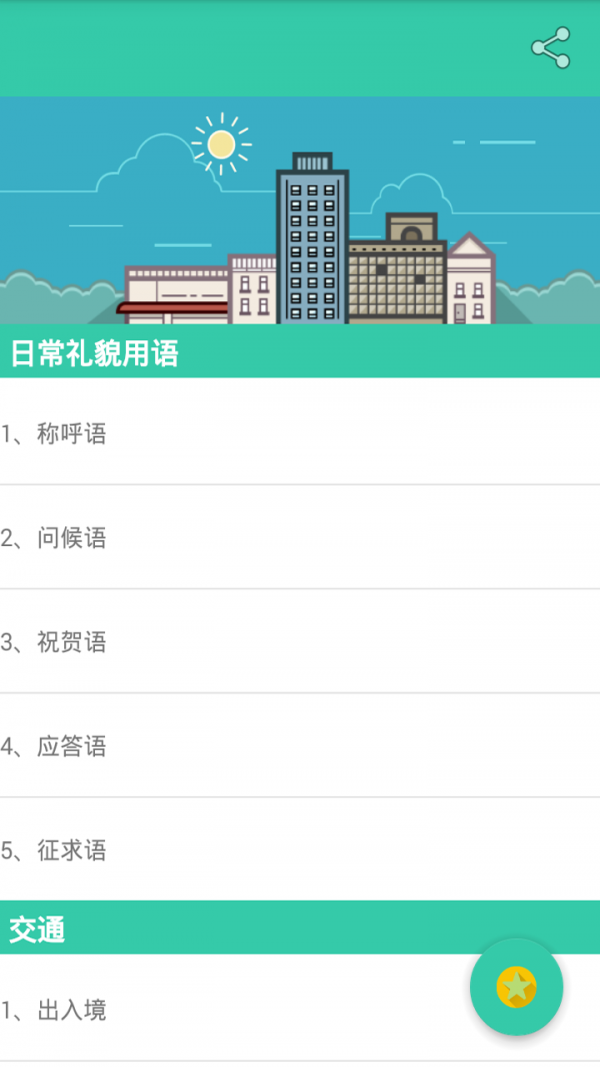Open the 问候语 list item
The height and width of the screenshot is (1067, 600).
[300, 538]
